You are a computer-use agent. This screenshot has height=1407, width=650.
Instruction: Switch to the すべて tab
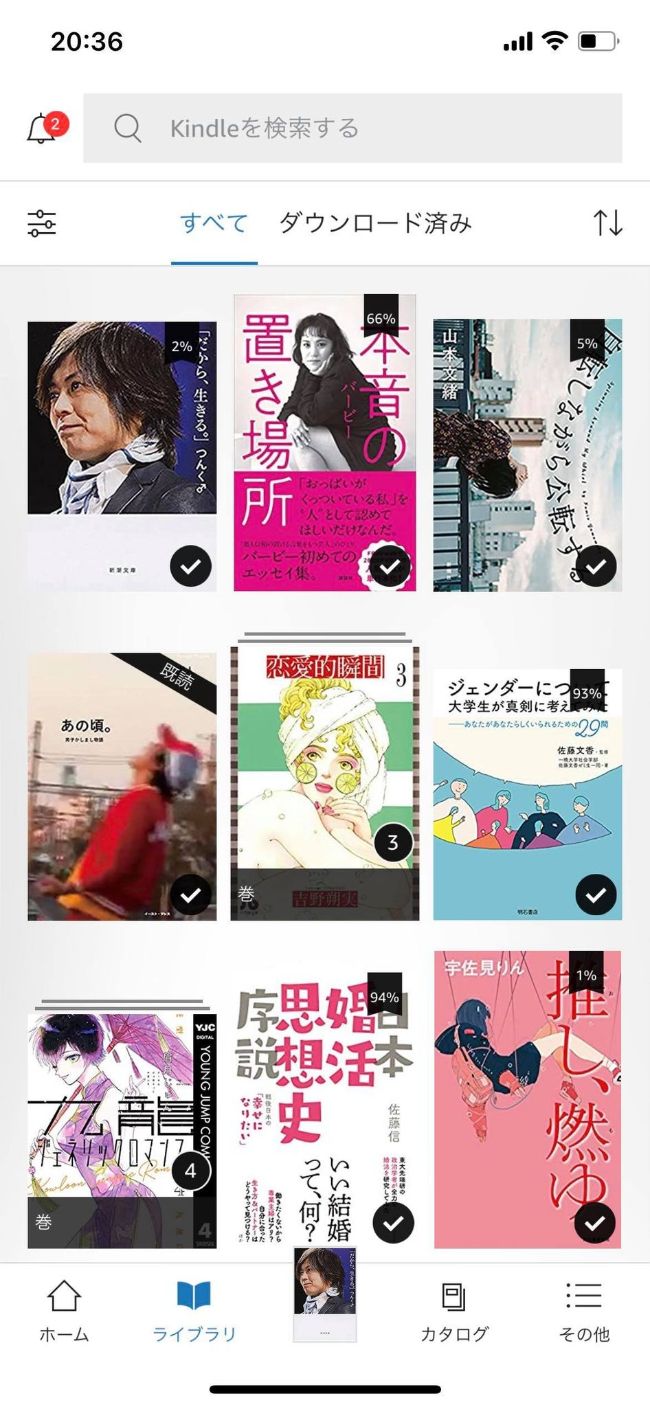[213, 223]
